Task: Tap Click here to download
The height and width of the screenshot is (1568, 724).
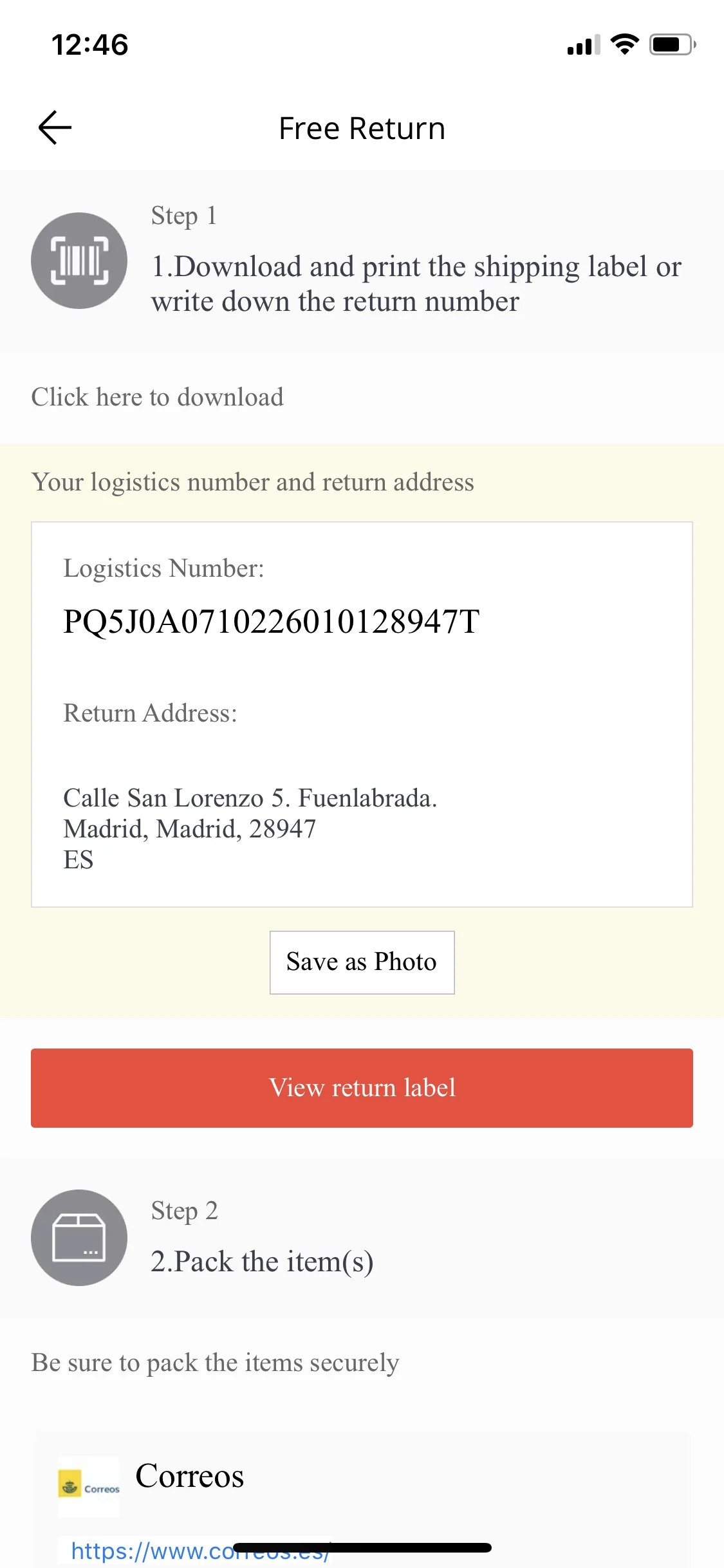Action: (157, 397)
